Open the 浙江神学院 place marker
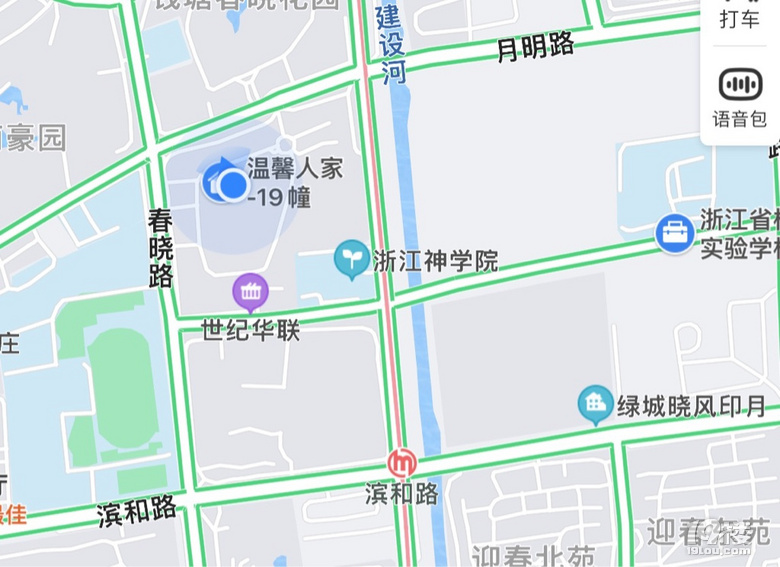The image size is (780, 567). 351,260
